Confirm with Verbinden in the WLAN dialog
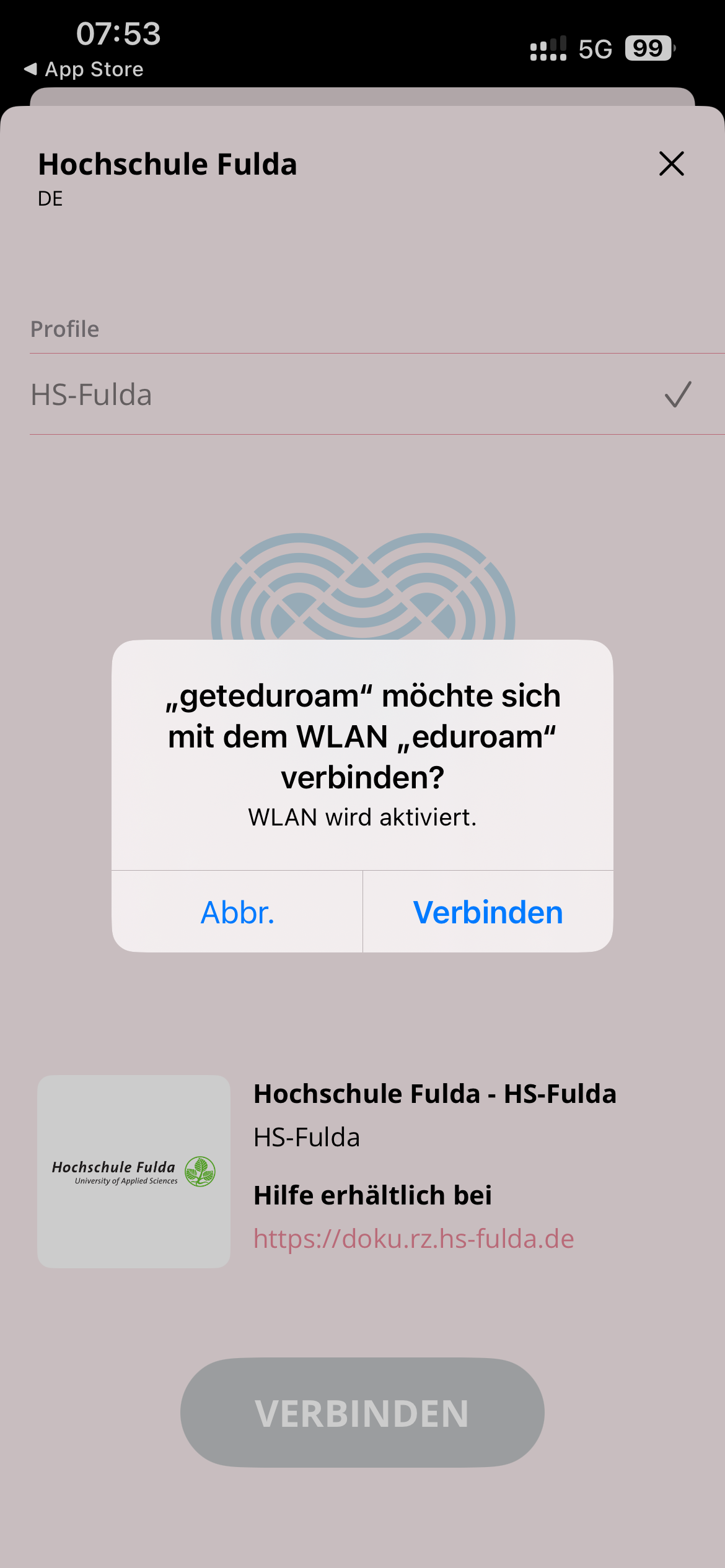The image size is (725, 1568). click(x=488, y=912)
